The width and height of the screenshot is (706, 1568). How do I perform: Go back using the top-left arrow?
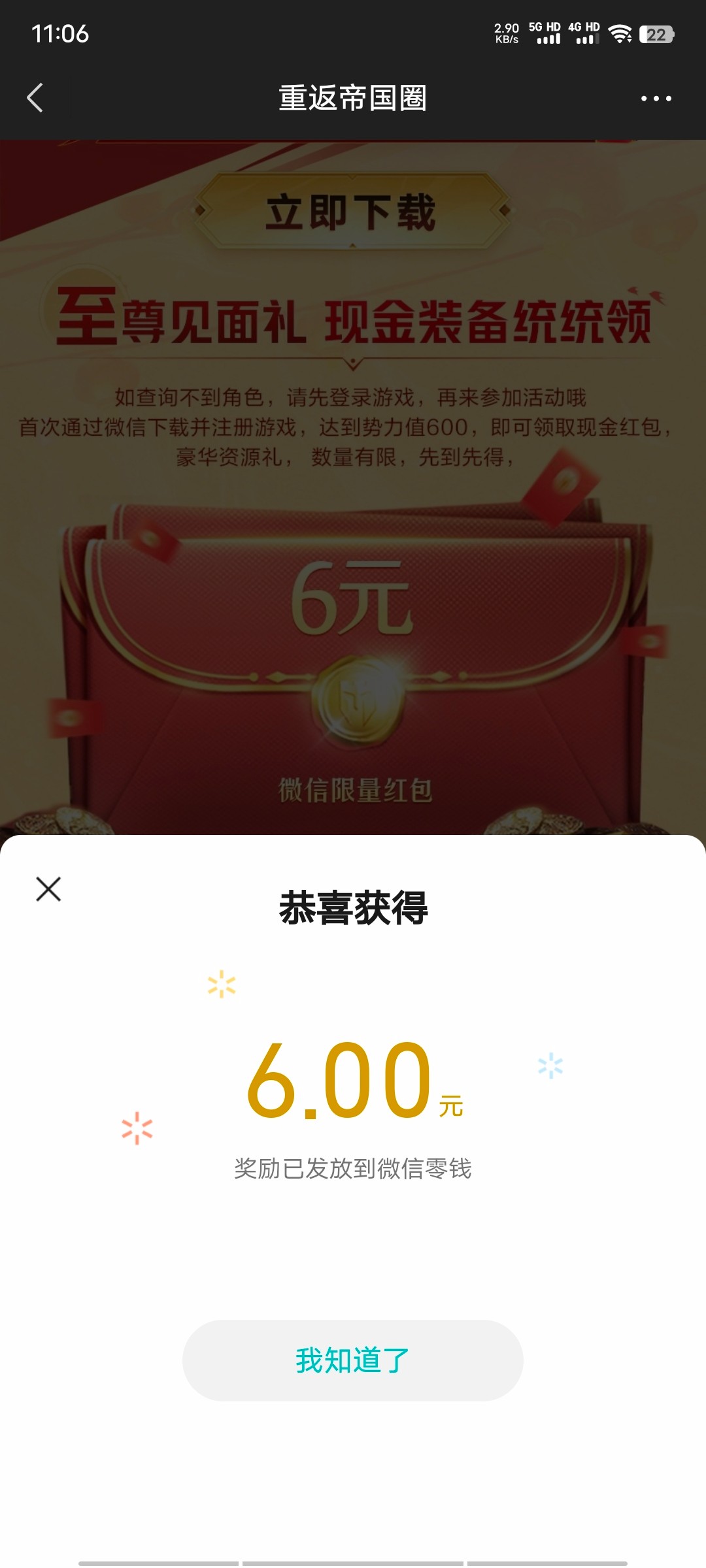(x=35, y=98)
